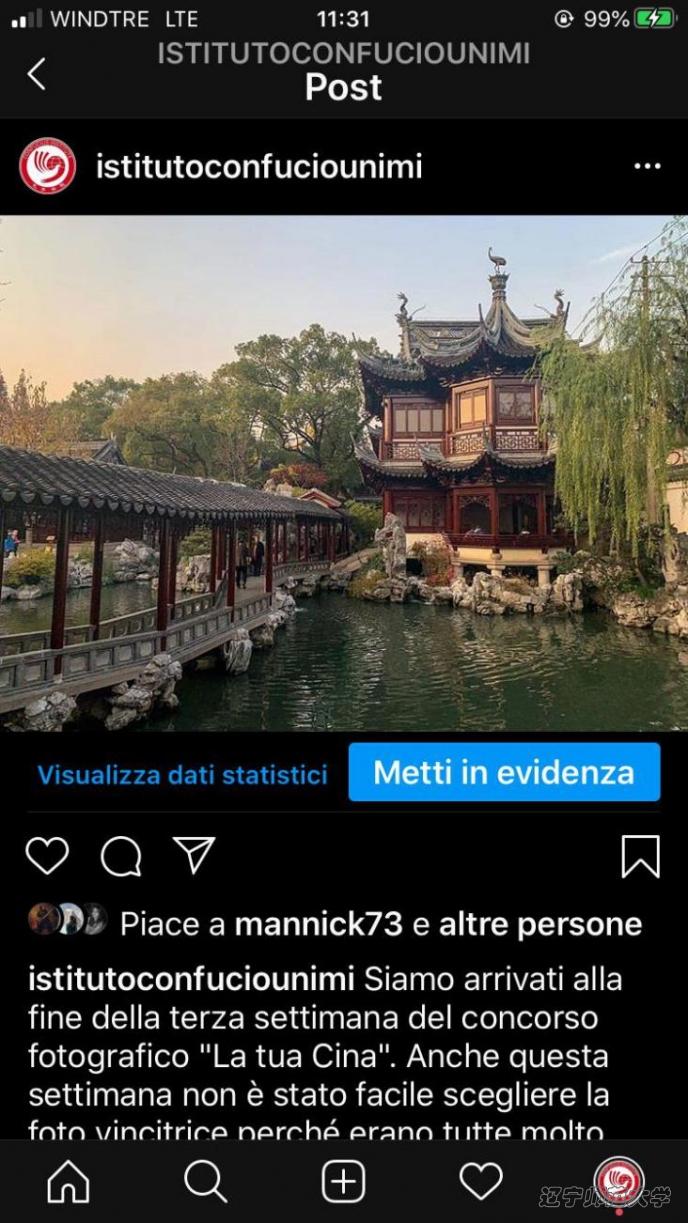Image resolution: width=688 pixels, height=1223 pixels.
Task: Open comments with the speech bubble icon
Action: pyautogui.click(x=121, y=856)
